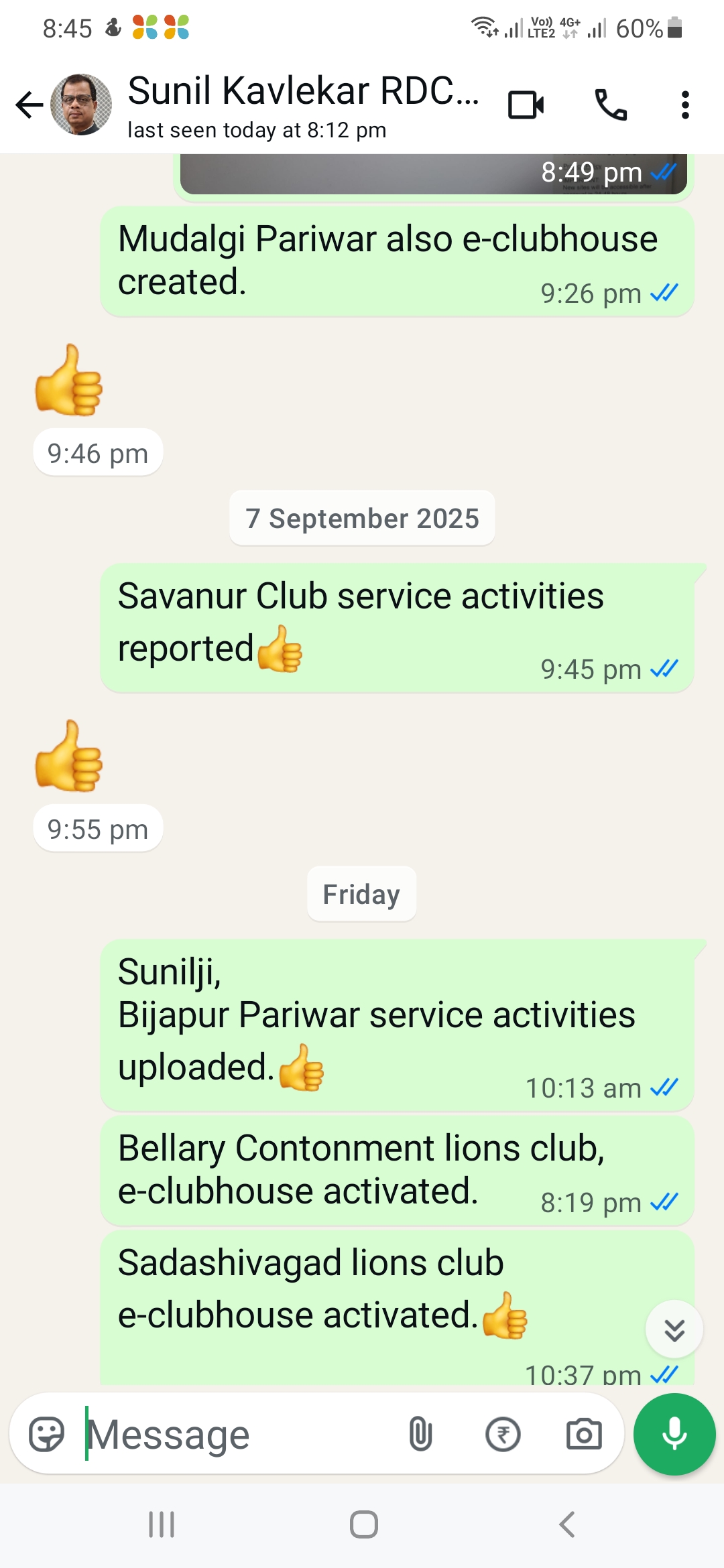Open Sunil Kavlekar contact info
This screenshot has height=1568, width=724.
[x=302, y=105]
